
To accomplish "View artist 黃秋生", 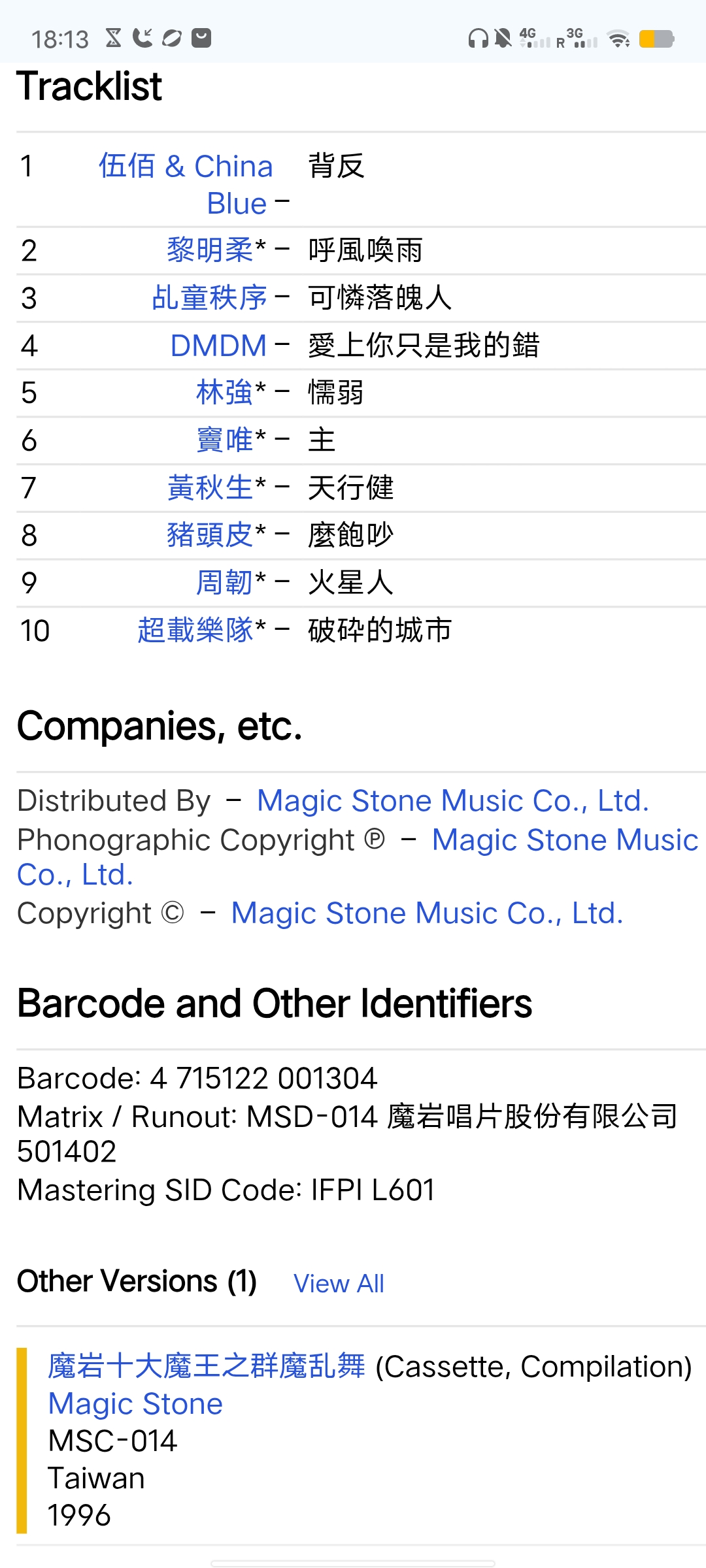I will (210, 488).
